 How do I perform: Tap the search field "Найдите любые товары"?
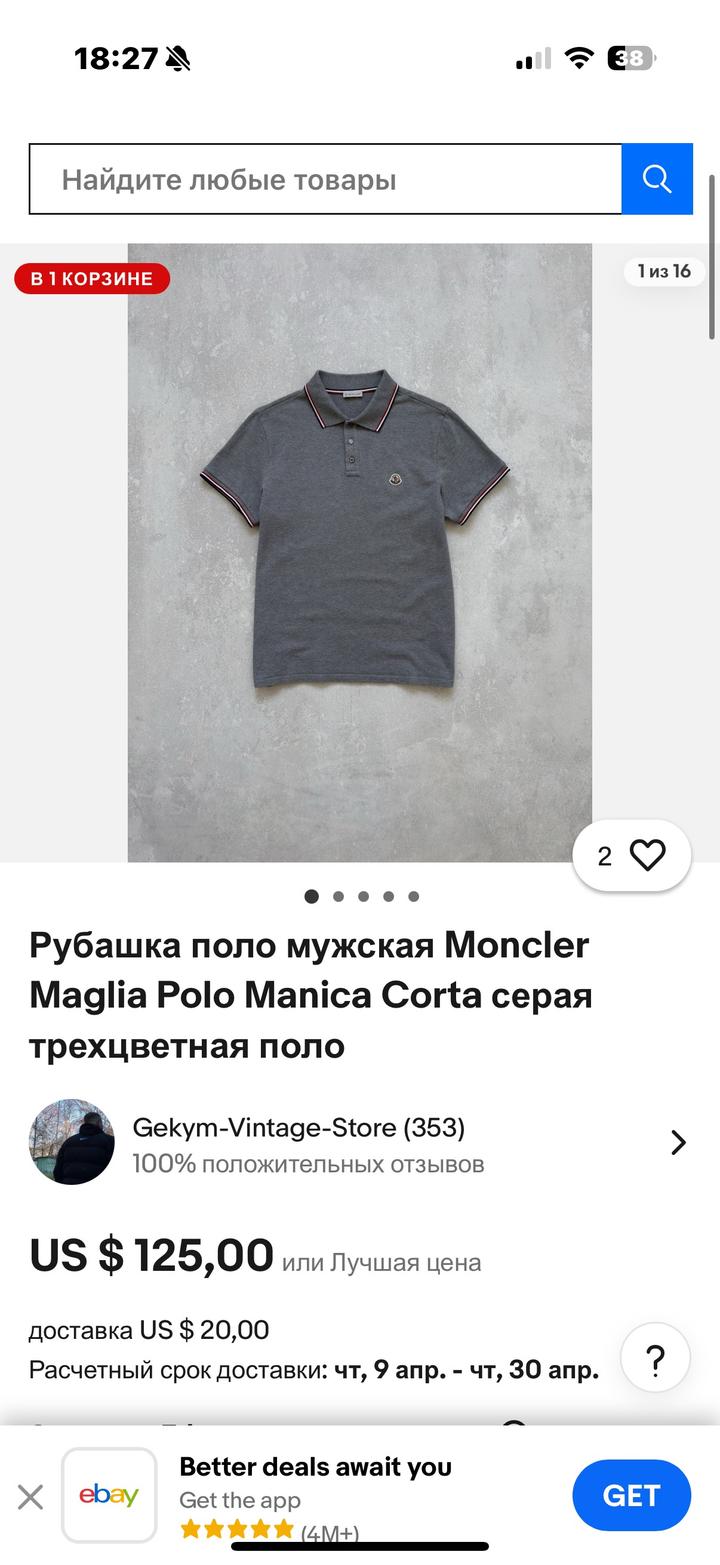[x=325, y=179]
